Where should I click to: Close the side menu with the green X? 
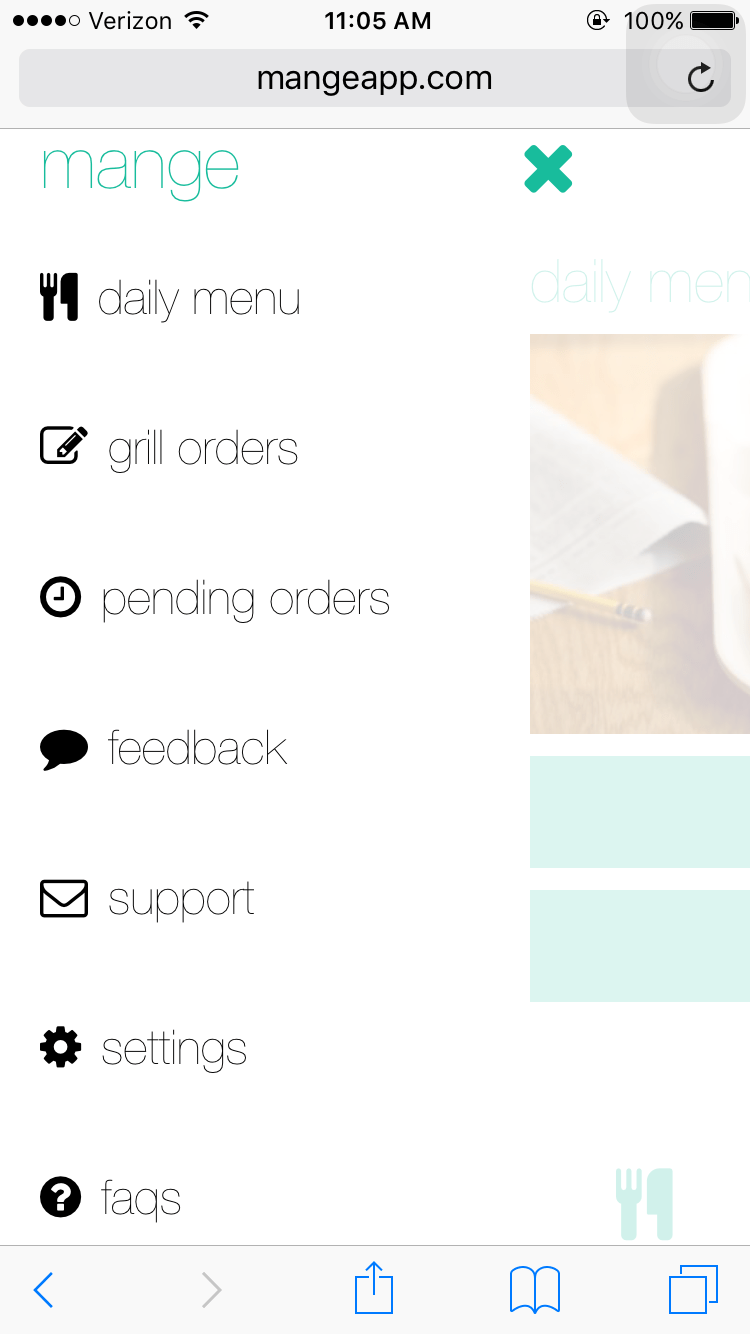tap(548, 169)
